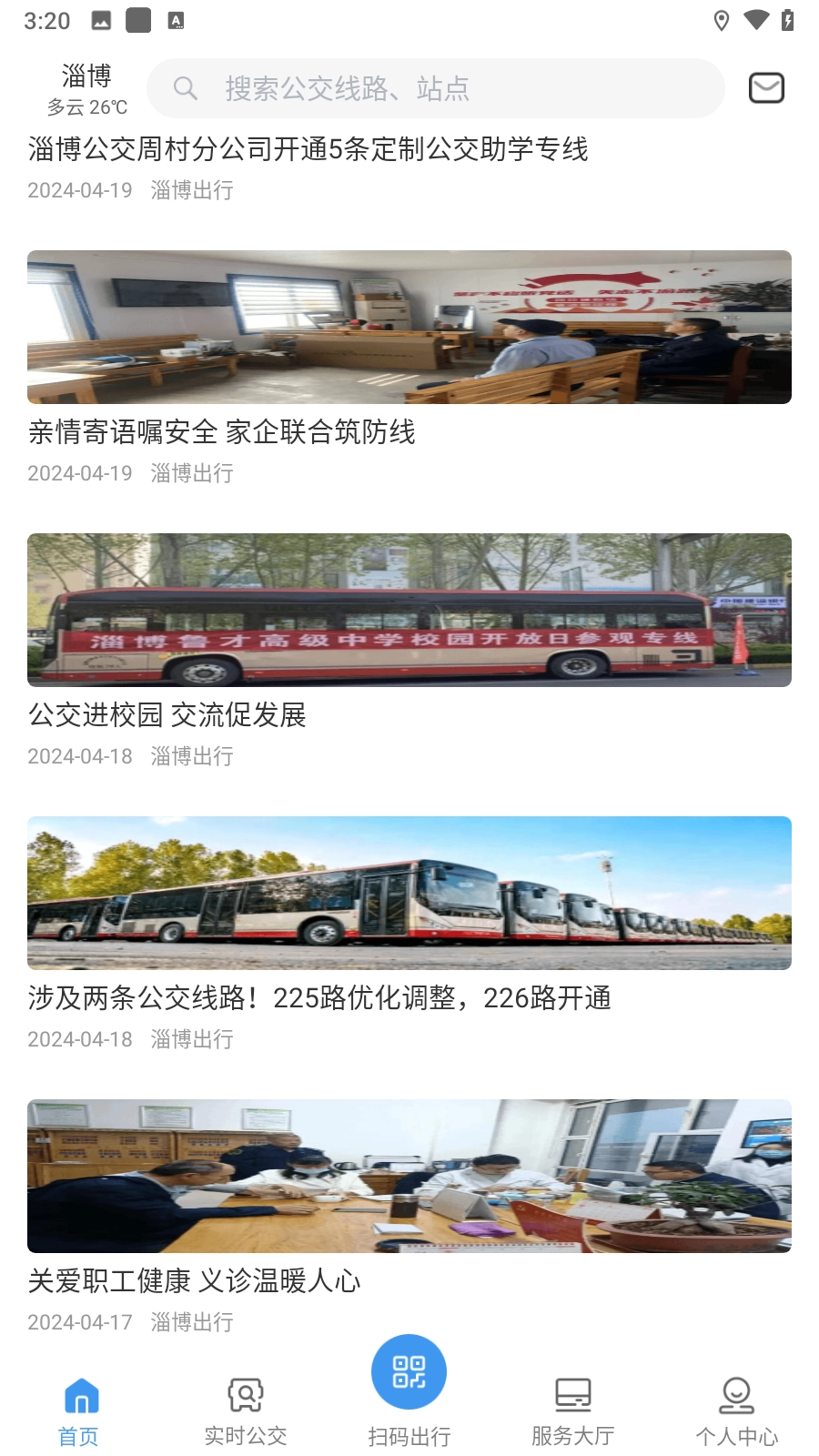
Task: Switch to the 服务大厅 tab
Action: tap(572, 1410)
